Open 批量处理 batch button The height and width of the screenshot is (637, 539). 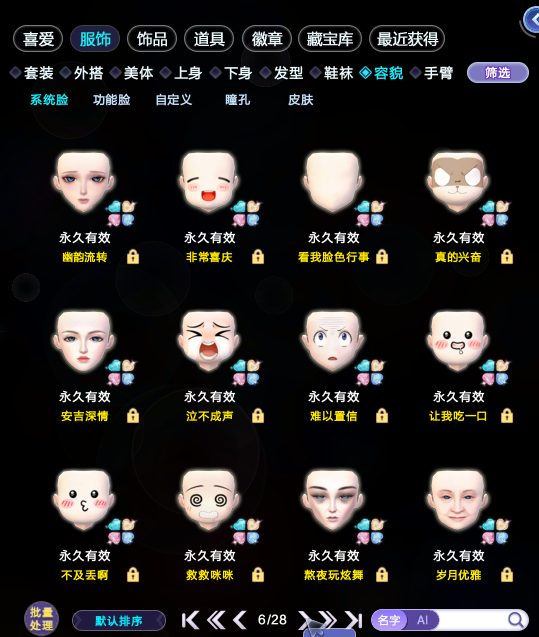click(41, 618)
